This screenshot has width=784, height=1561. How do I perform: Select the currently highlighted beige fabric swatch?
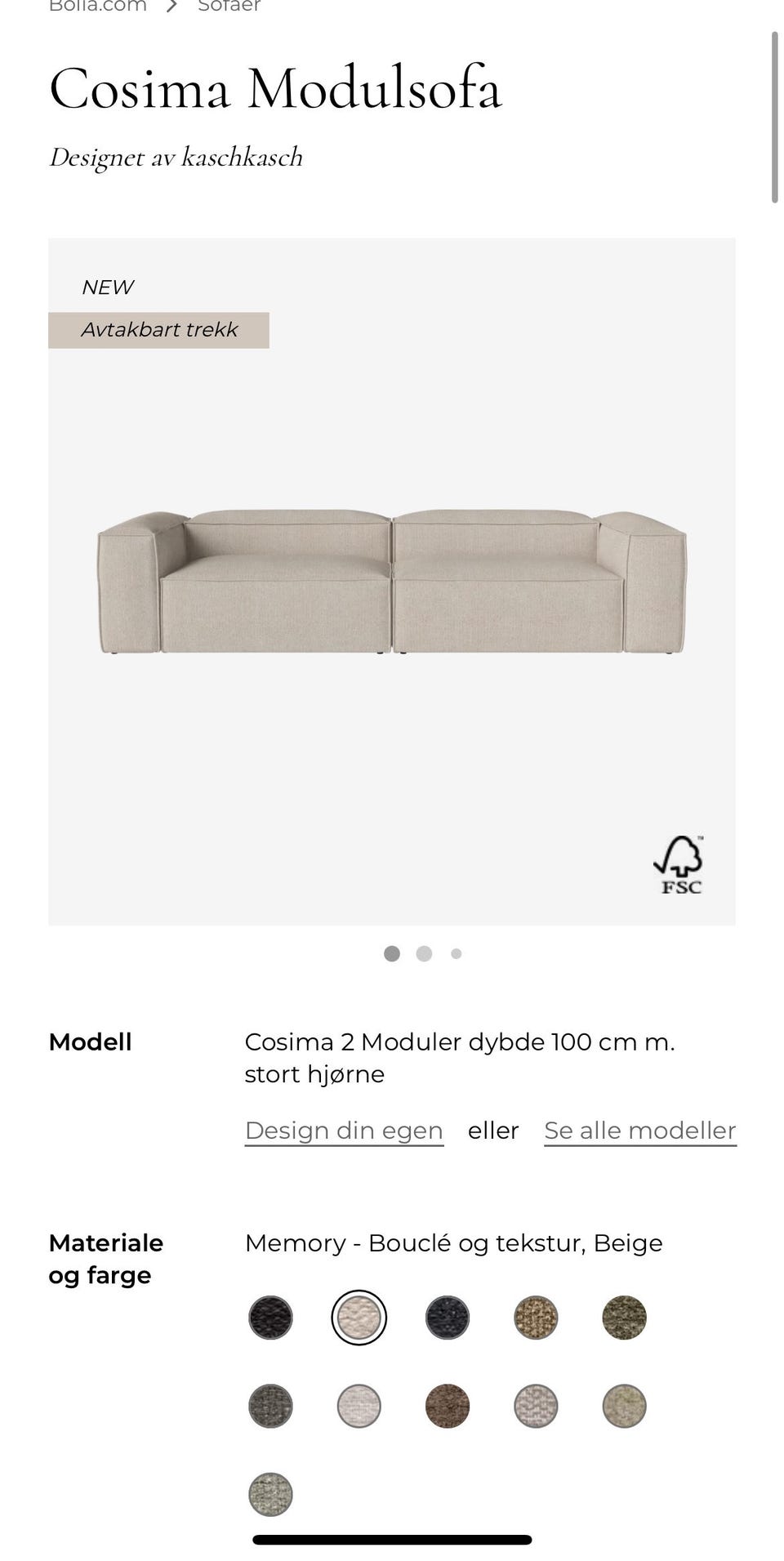358,1317
